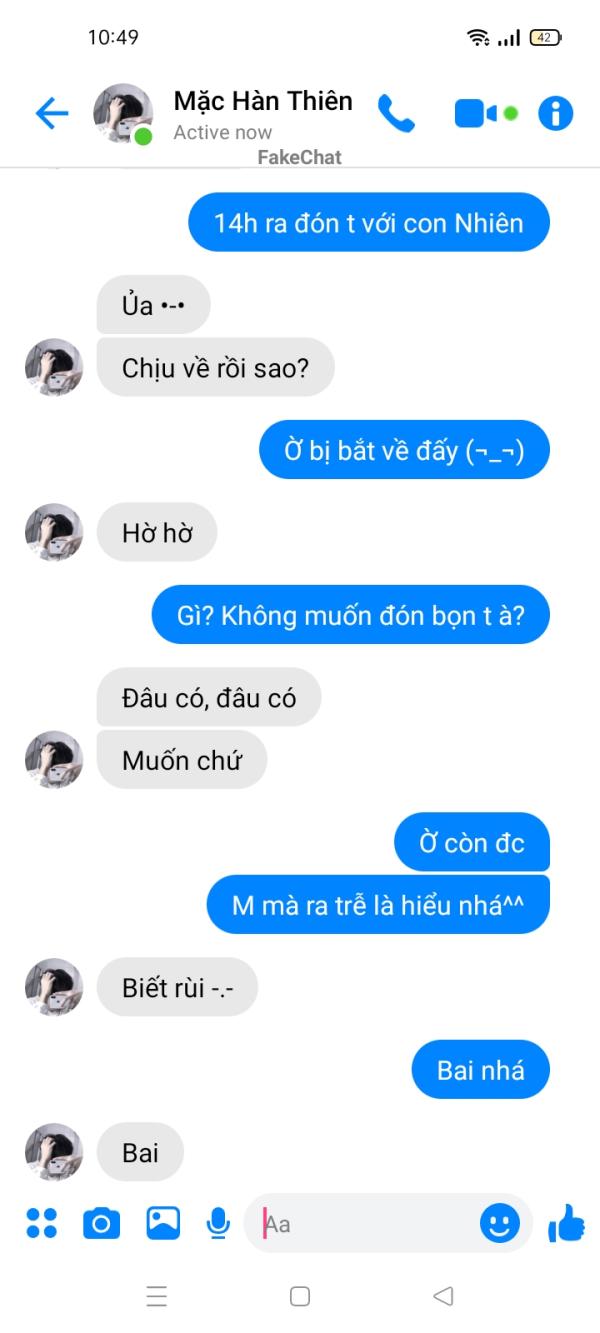600x1333 pixels.
Task: Open the four-dot more actions menu
Action: (x=41, y=1222)
